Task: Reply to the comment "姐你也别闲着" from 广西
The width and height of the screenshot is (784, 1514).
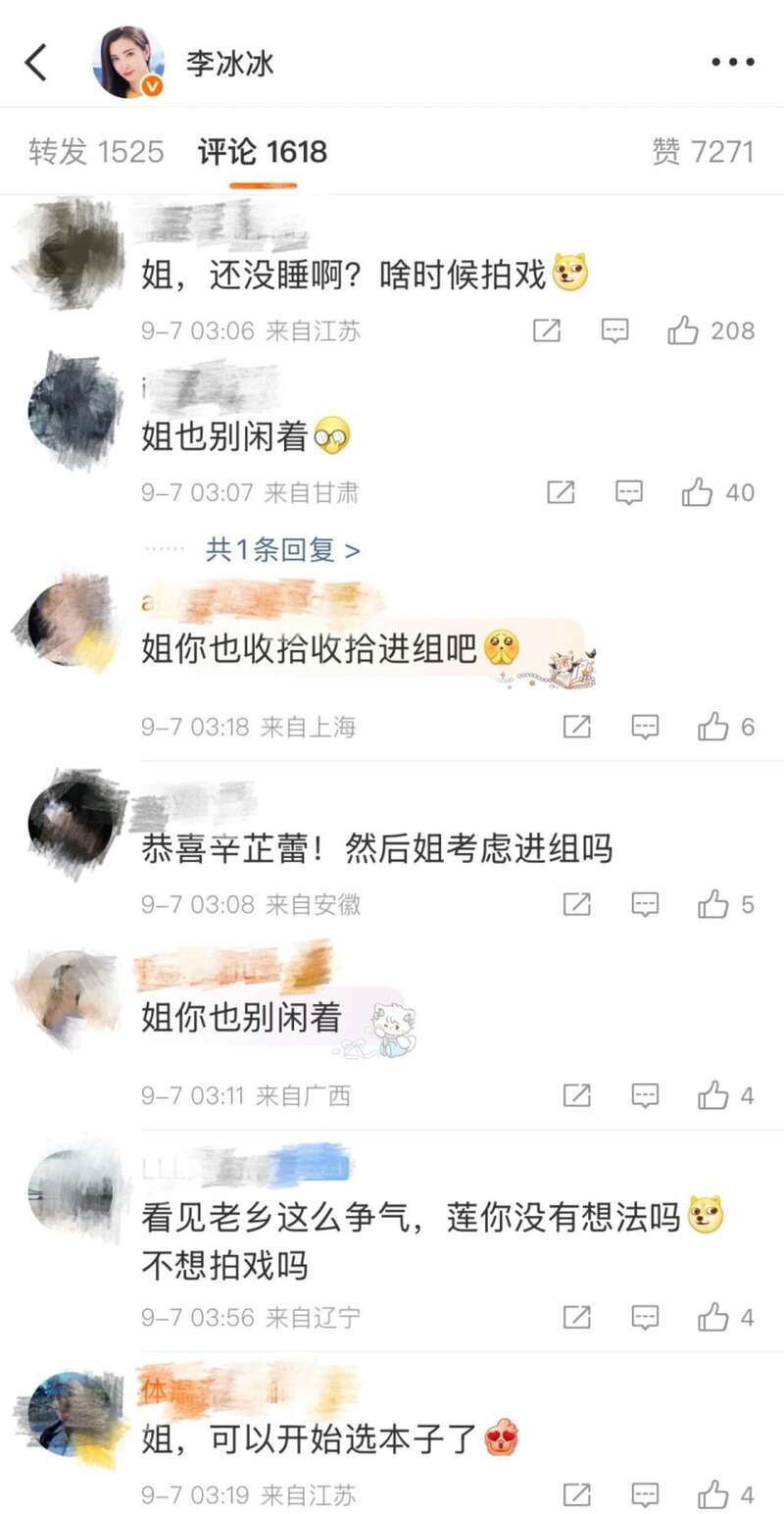Action: pos(644,1095)
